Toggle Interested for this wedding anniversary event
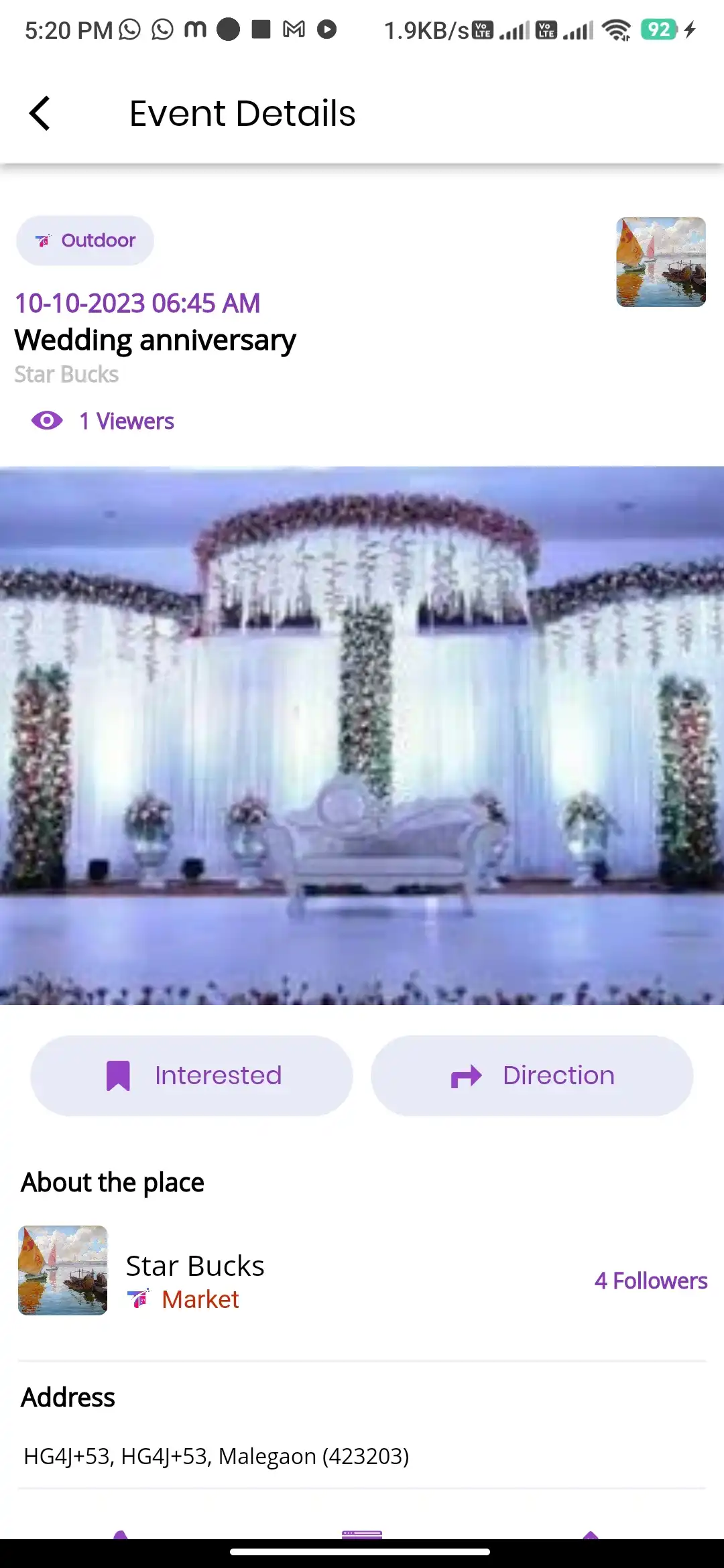The image size is (724, 1568). point(191,1075)
